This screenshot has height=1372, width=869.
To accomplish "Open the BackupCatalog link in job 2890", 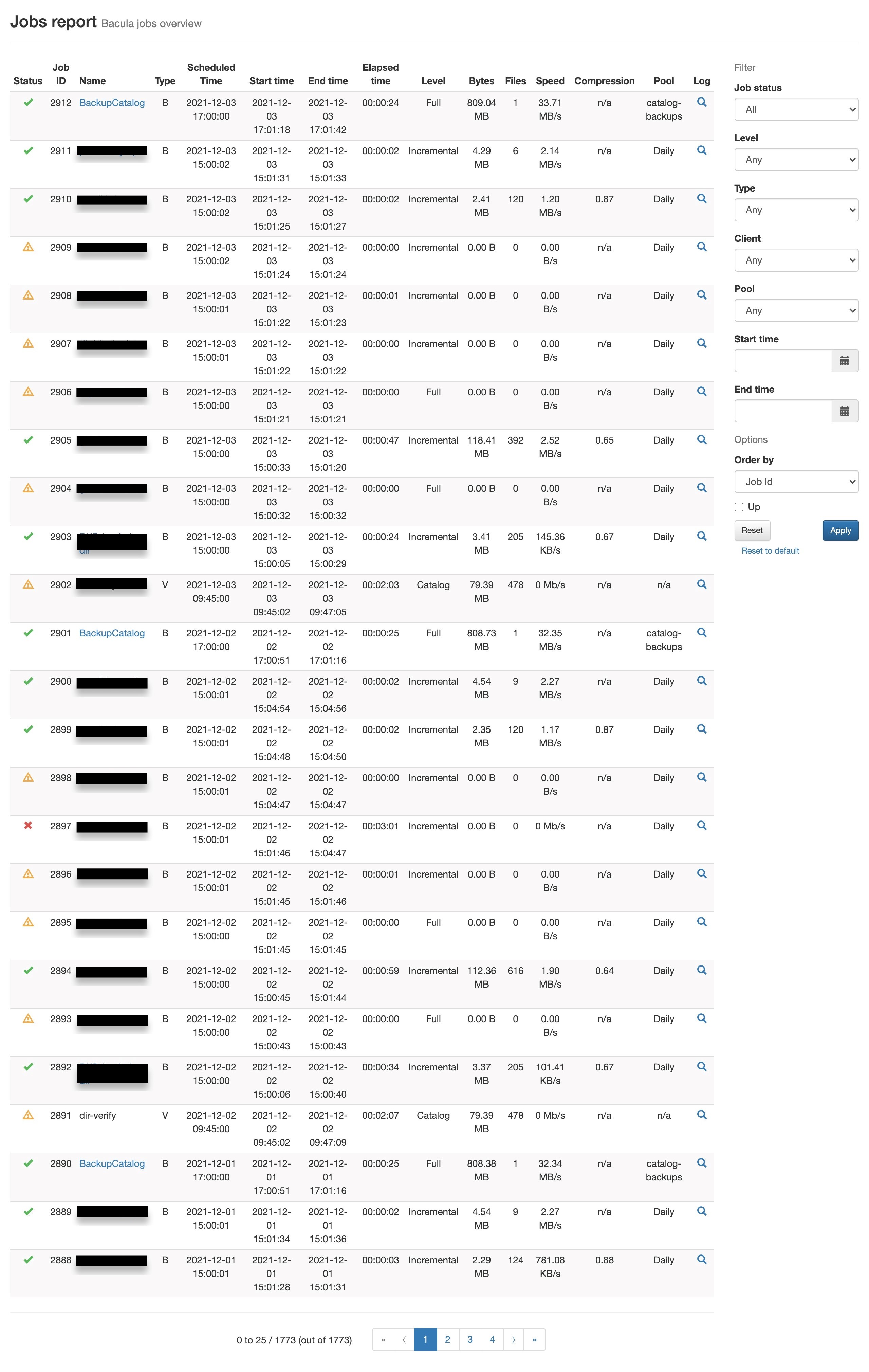I will coord(112,1163).
